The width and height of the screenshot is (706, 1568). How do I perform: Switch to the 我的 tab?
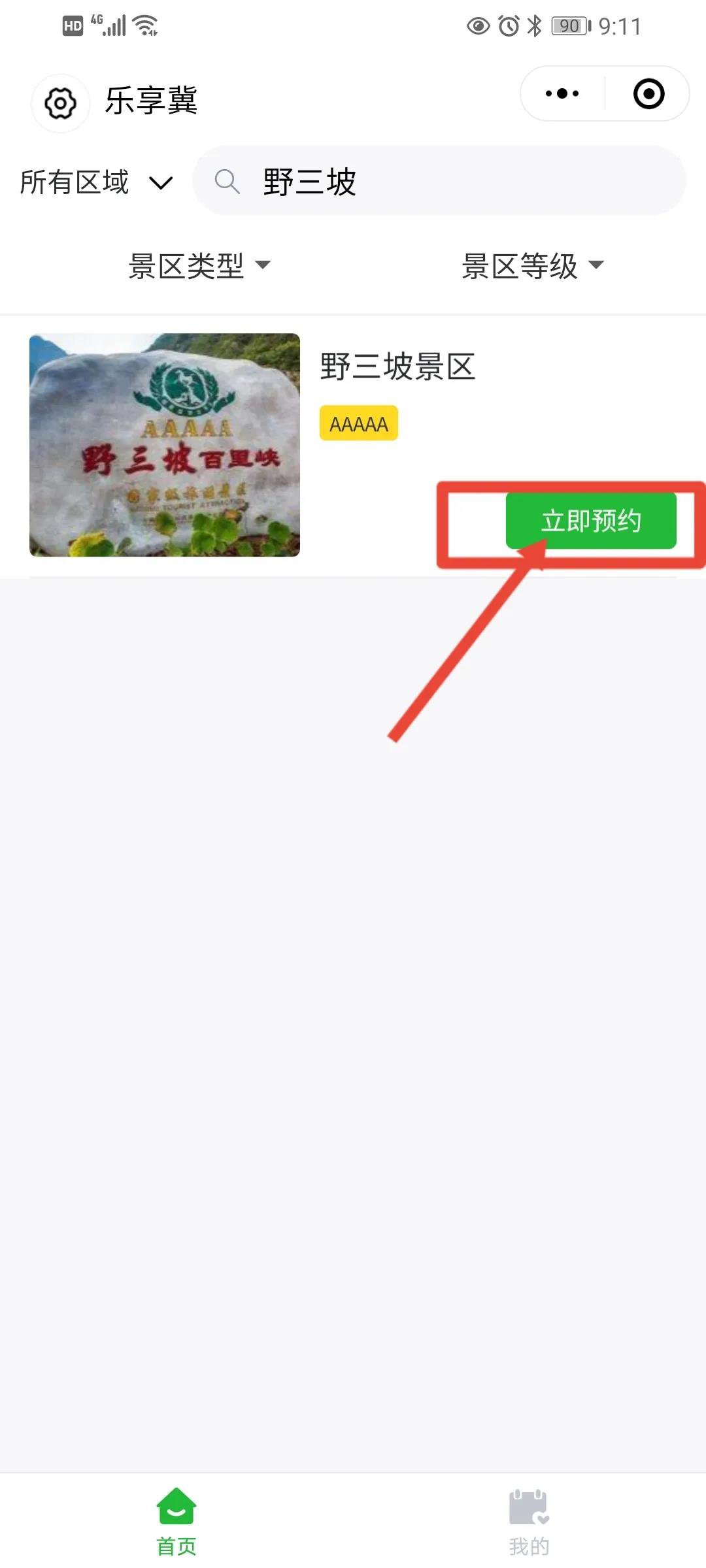[529, 1521]
